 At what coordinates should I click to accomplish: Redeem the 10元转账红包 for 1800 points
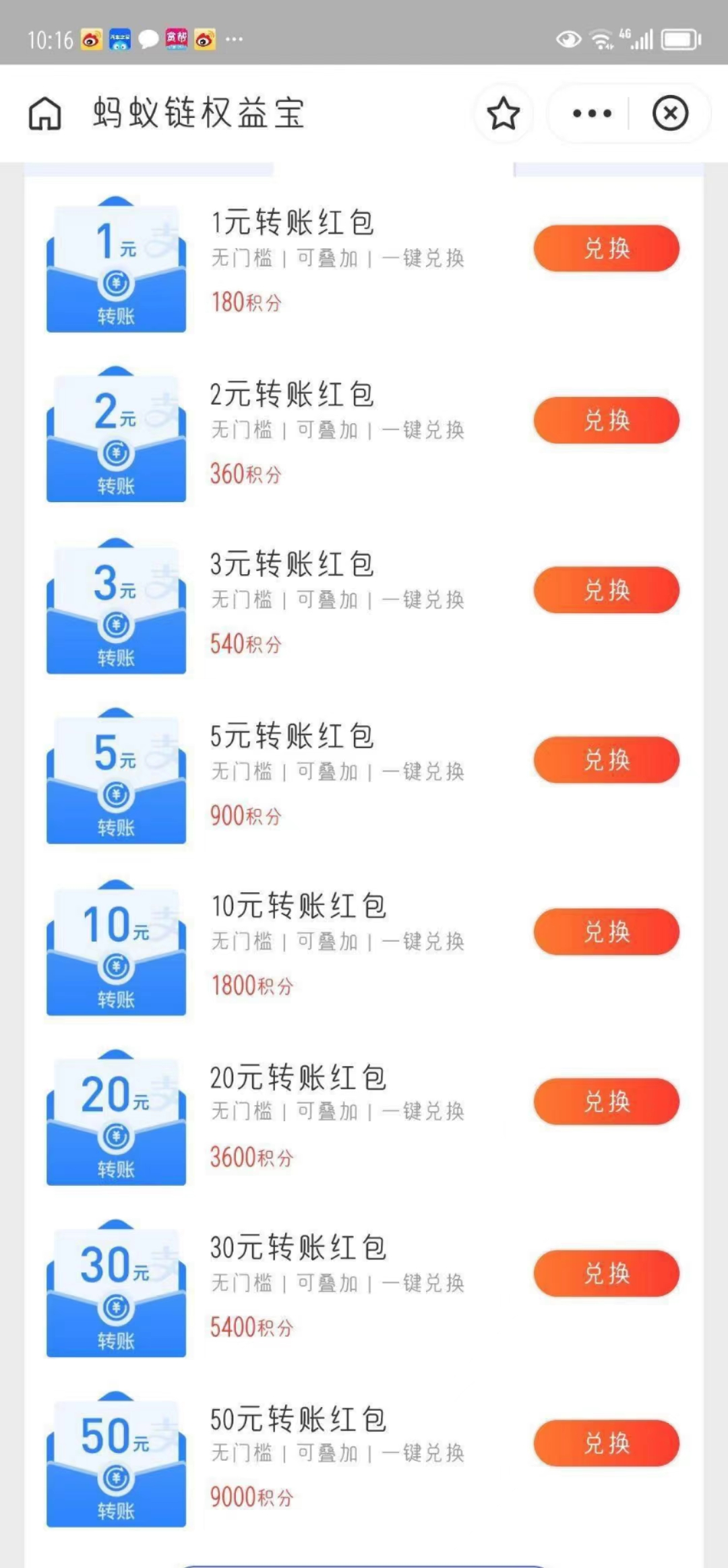point(606,932)
